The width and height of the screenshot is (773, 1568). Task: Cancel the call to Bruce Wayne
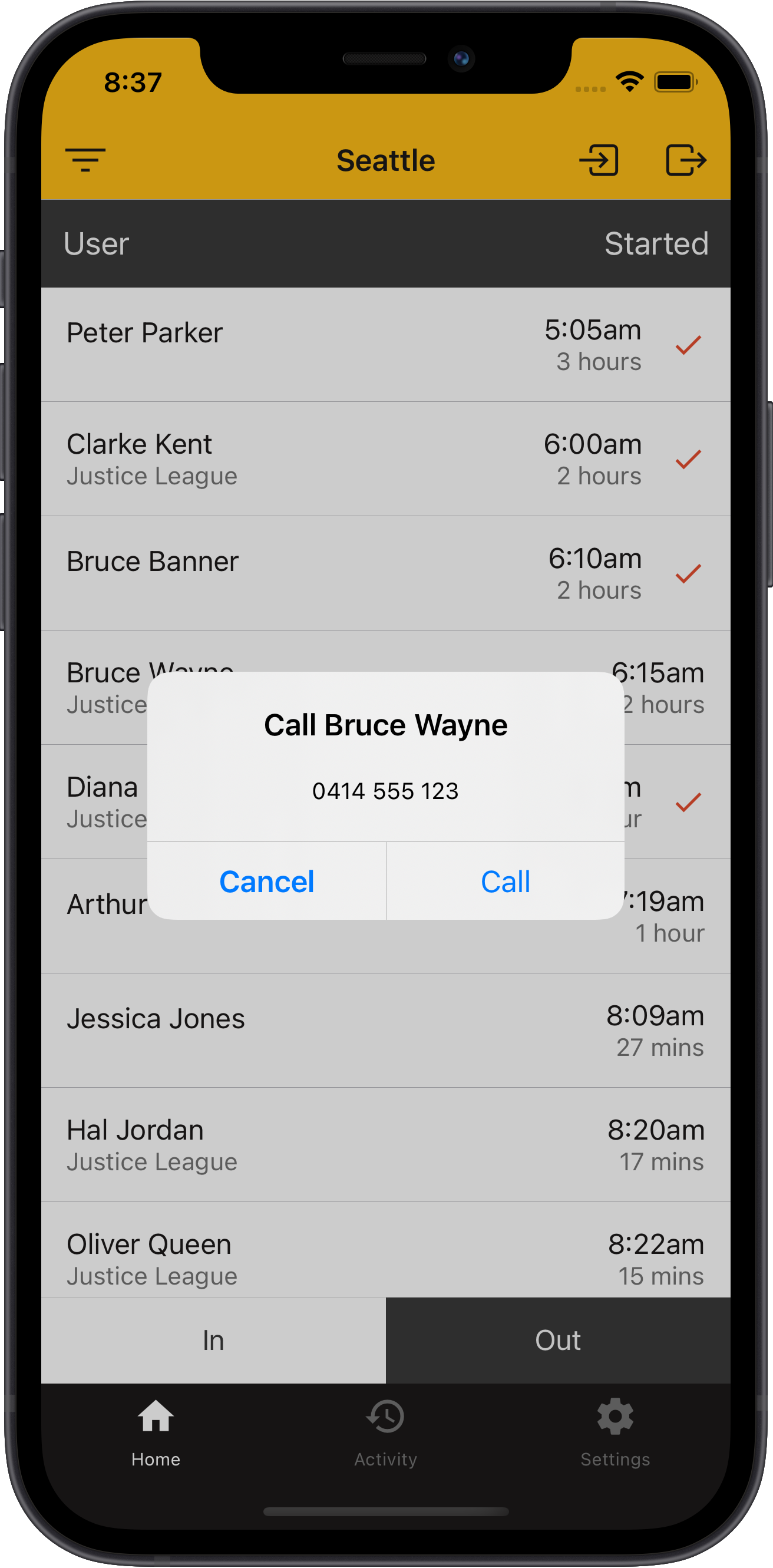[x=266, y=882]
